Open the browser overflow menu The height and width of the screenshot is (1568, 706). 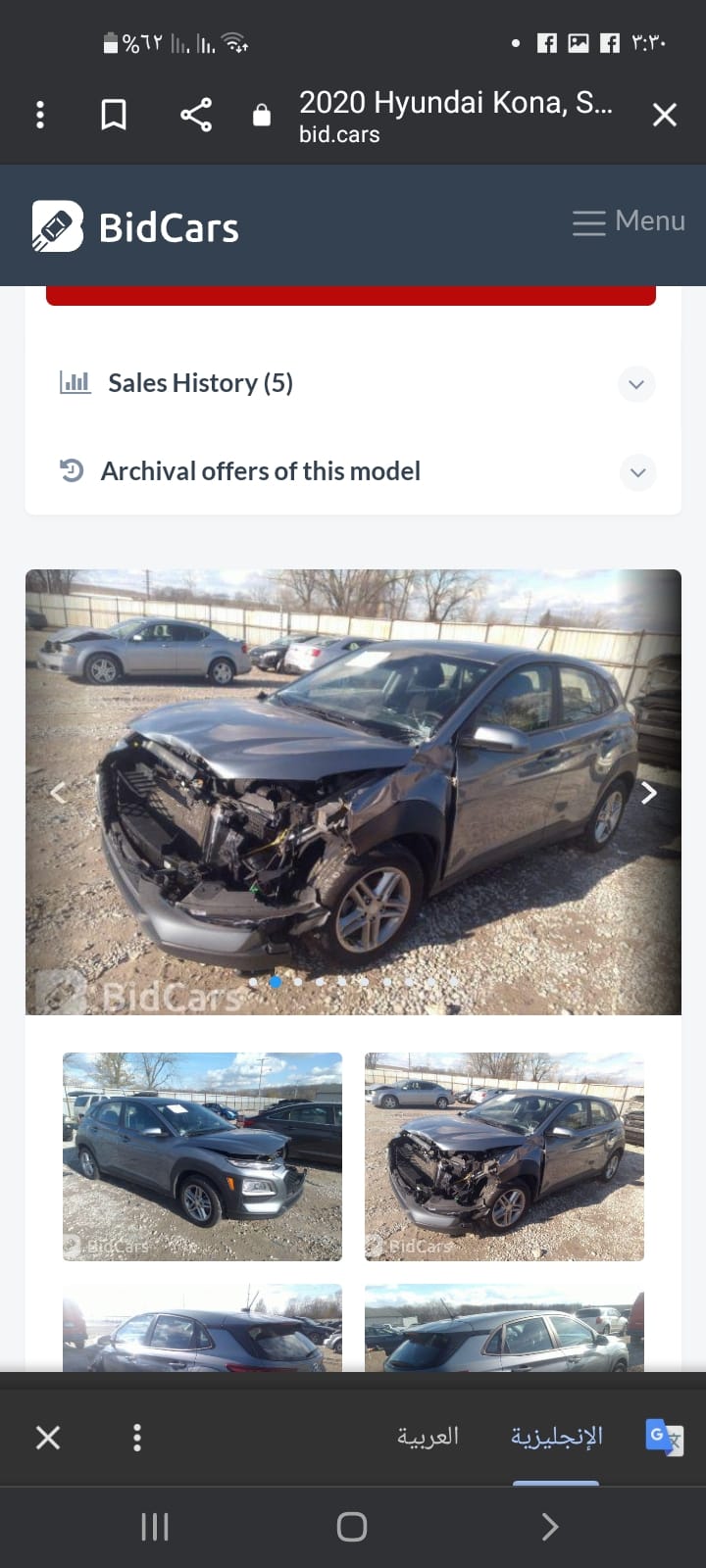40,115
